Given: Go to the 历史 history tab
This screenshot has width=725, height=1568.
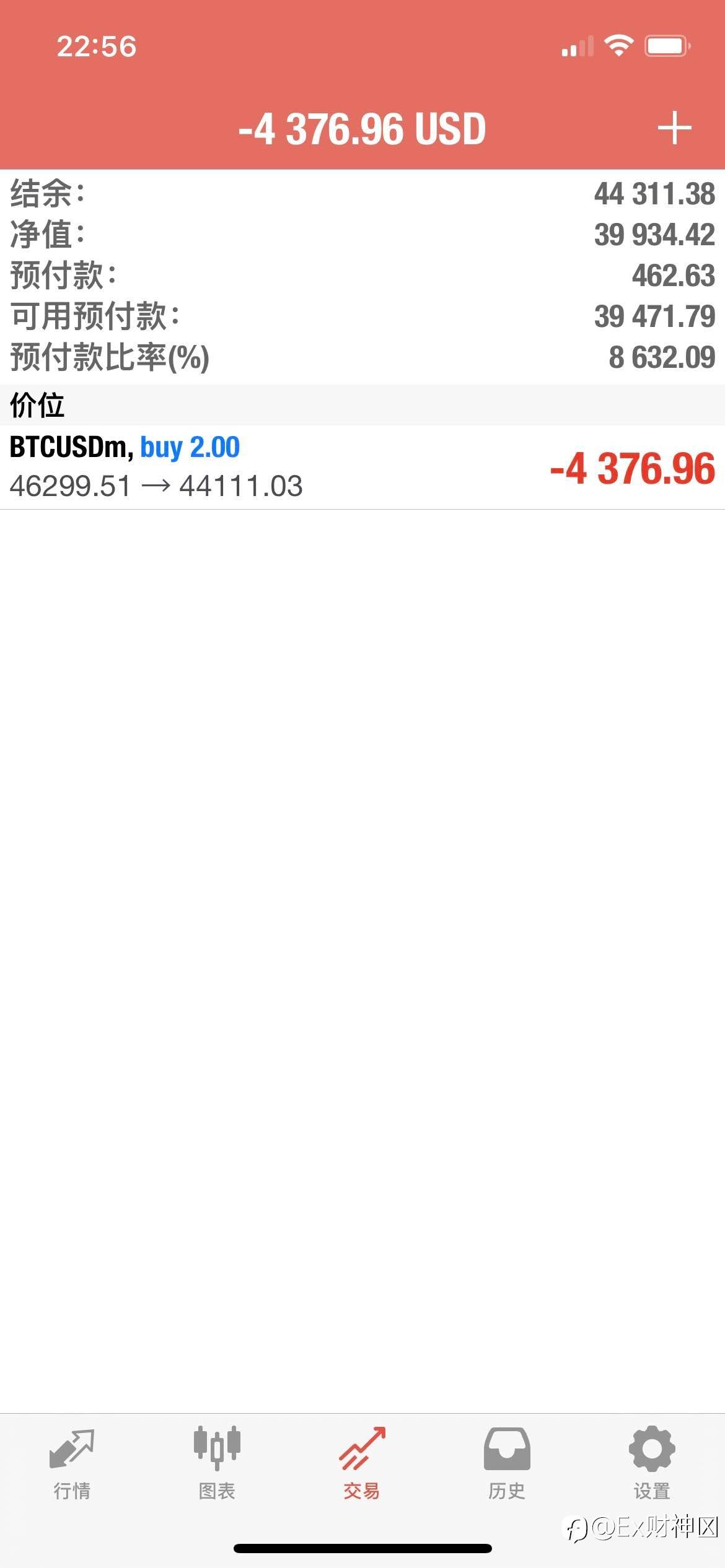Looking at the screenshot, I should click(507, 1464).
